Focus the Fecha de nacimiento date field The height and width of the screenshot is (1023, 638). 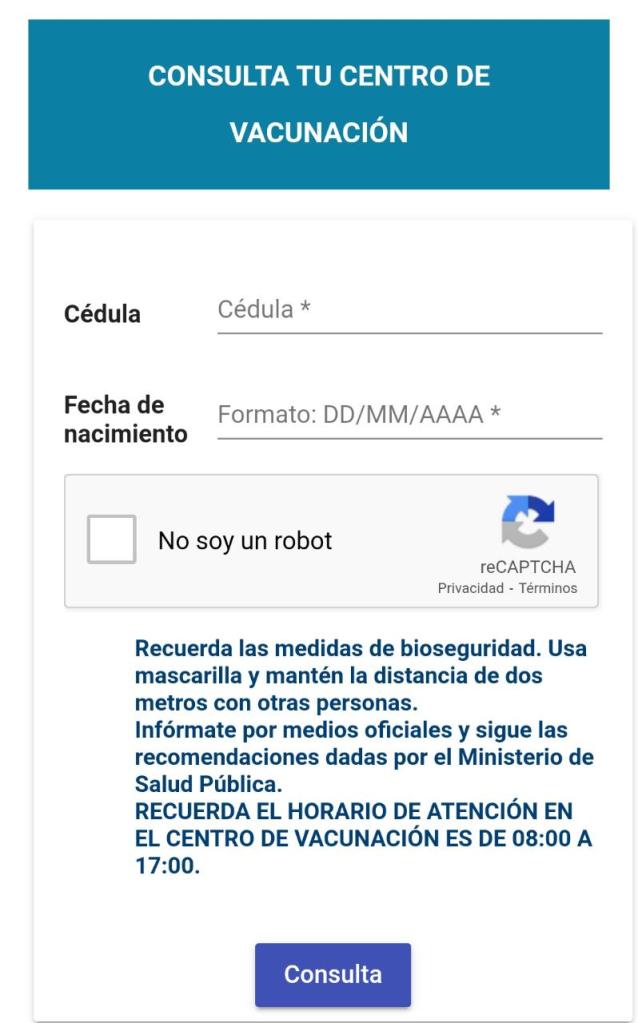coord(408,415)
